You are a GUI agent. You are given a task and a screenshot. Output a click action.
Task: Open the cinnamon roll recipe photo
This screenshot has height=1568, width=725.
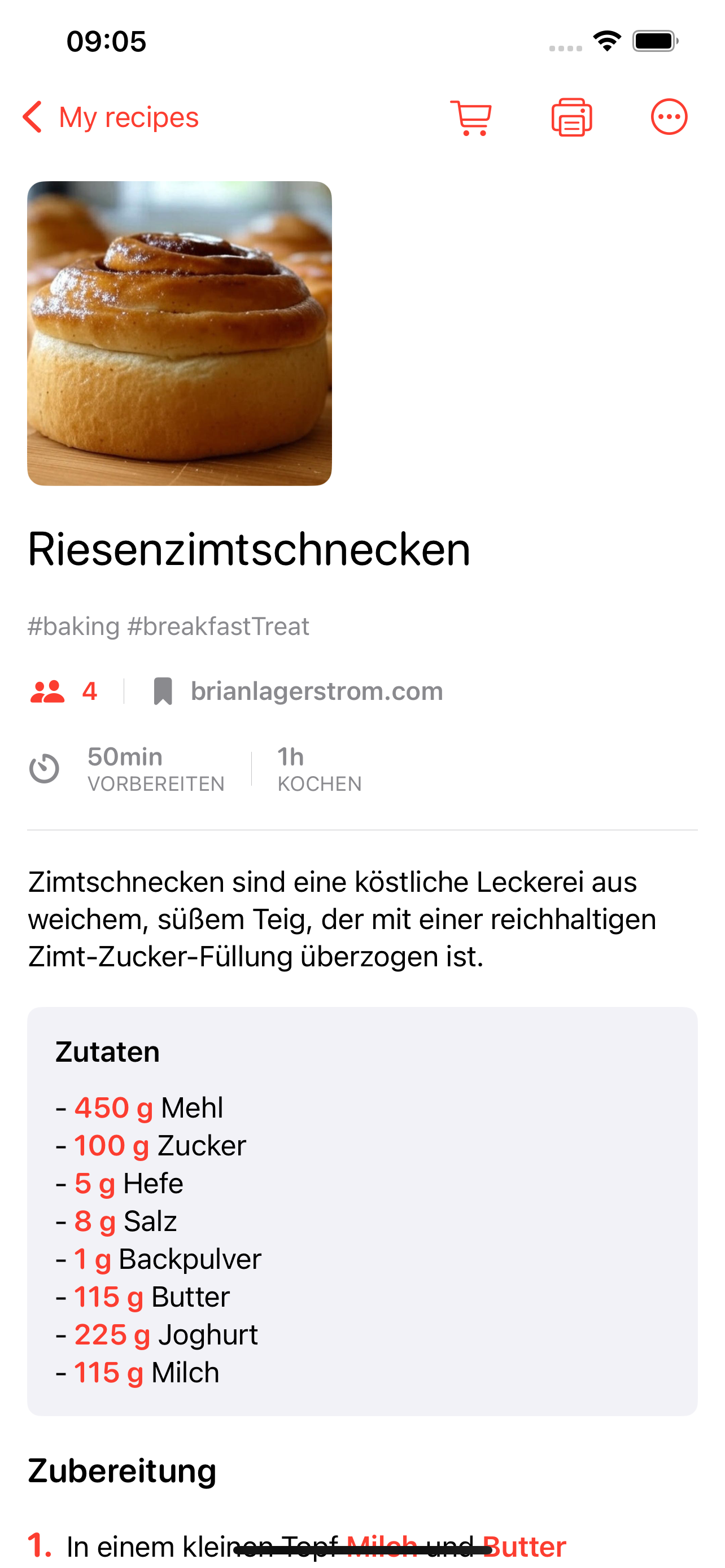click(180, 333)
